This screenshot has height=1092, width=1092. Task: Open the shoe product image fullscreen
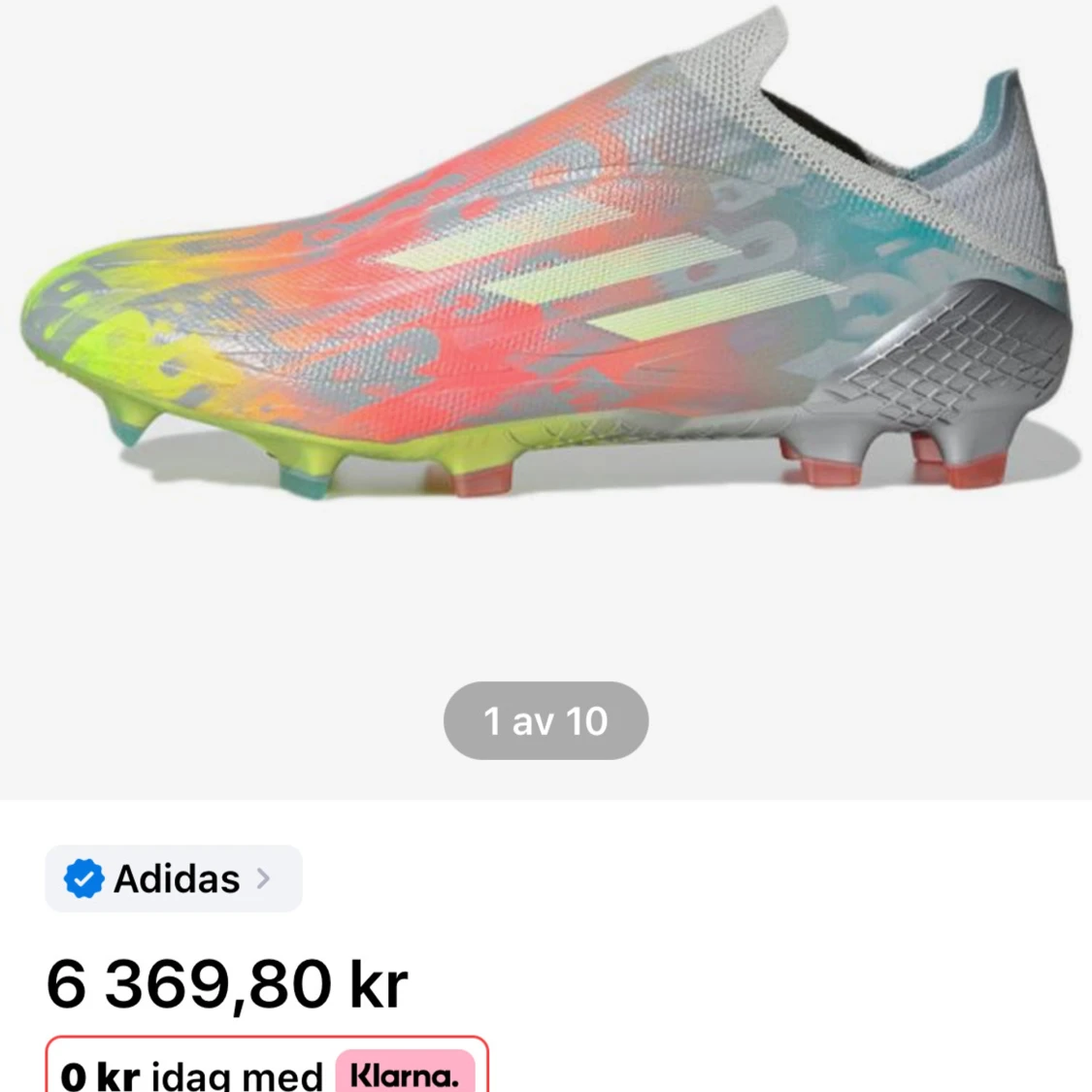544,291
